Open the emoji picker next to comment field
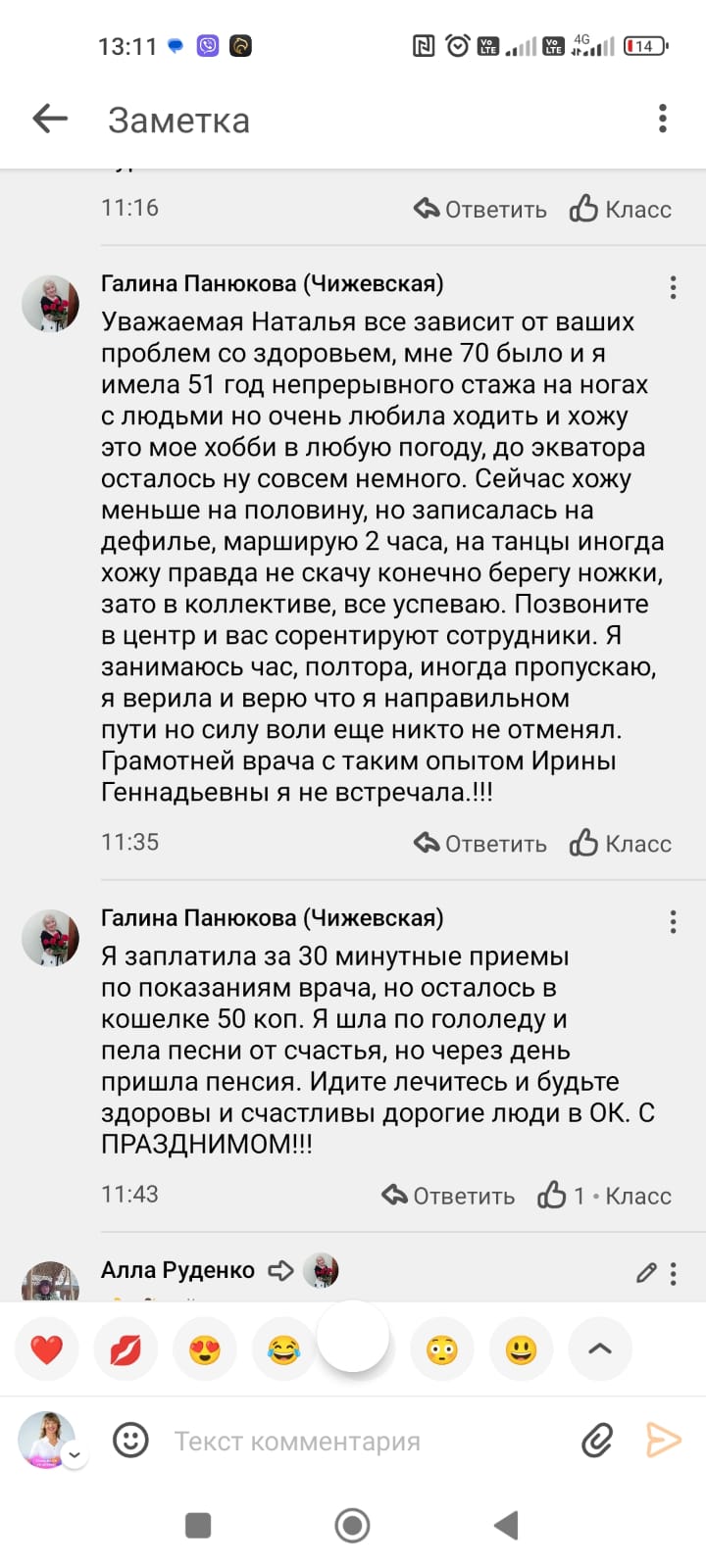Screen dimensions: 706x1568 point(130,1440)
